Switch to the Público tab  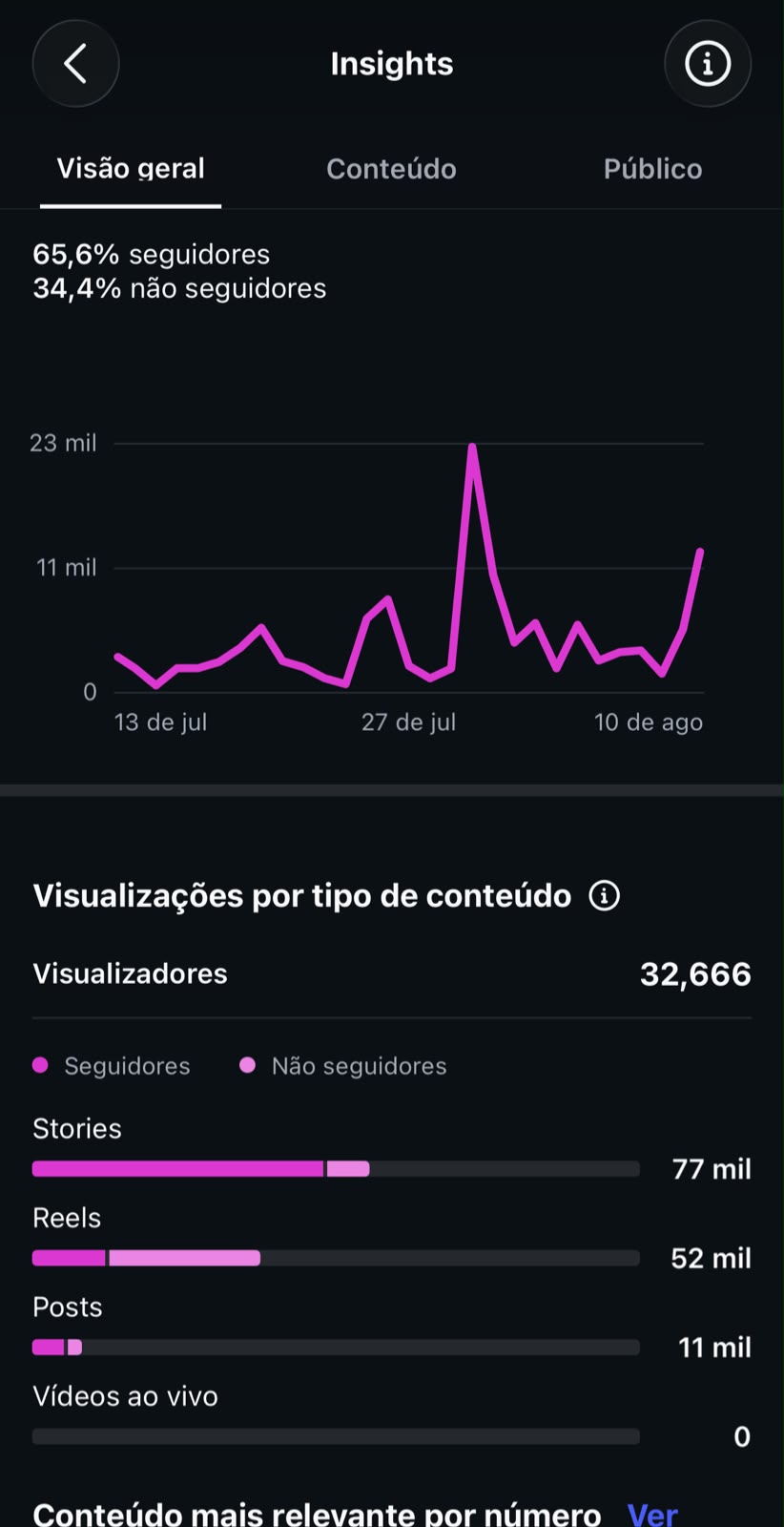(652, 169)
